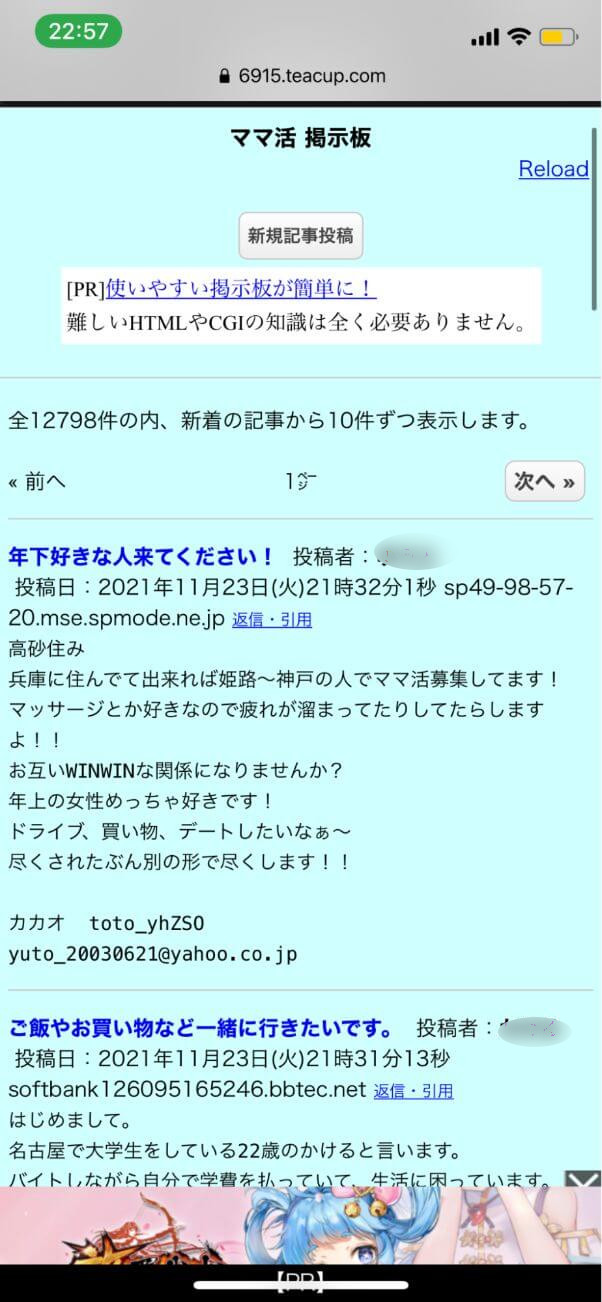Go to the next page with 次へ
Screen dimensions: 602x1302
[544, 482]
